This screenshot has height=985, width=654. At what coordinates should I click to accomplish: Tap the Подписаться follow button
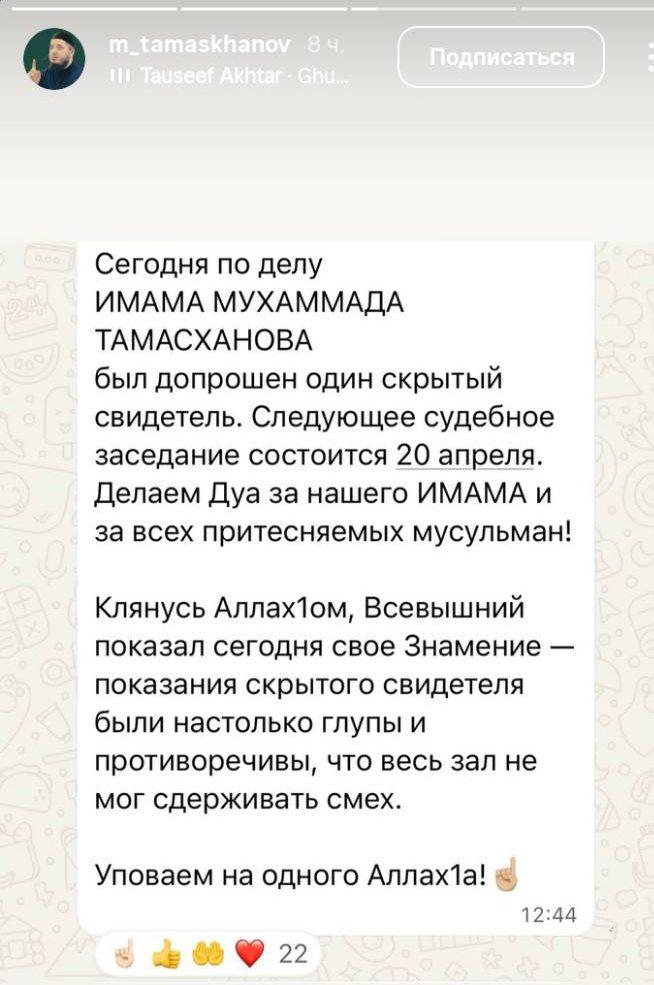click(x=501, y=57)
